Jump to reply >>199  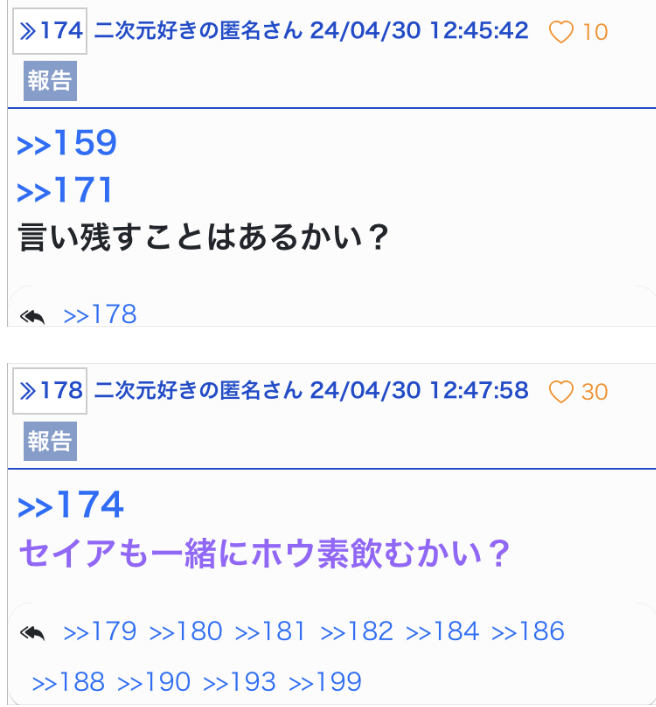pos(325,682)
